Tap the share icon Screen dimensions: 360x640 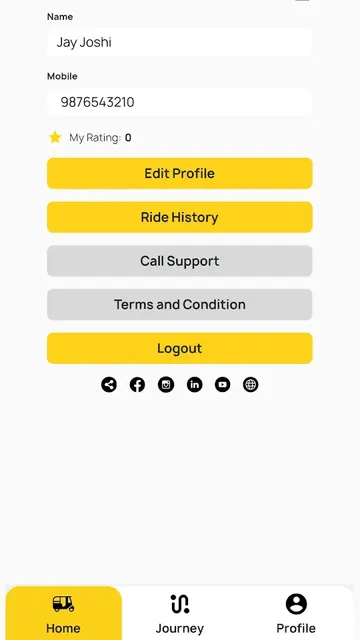[x=109, y=384]
